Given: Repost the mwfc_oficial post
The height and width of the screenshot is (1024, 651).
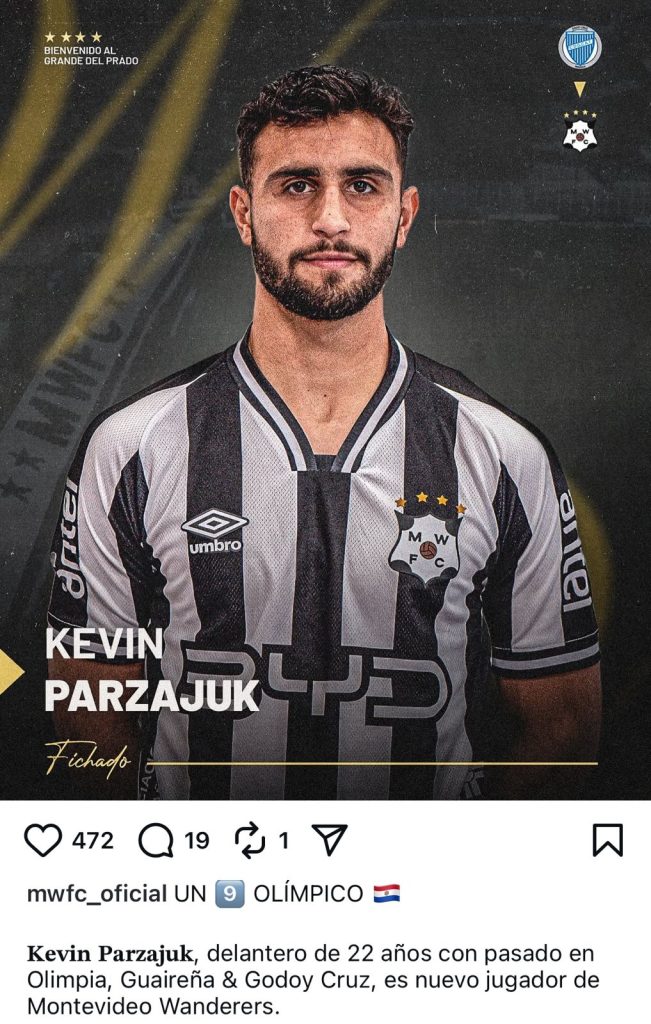Looking at the screenshot, I should coord(249,840).
